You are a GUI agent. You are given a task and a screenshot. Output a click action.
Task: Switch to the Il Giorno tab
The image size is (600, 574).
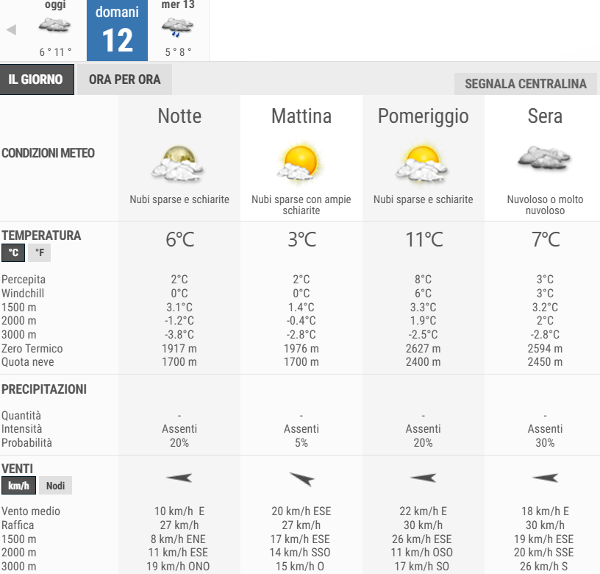tap(37, 80)
